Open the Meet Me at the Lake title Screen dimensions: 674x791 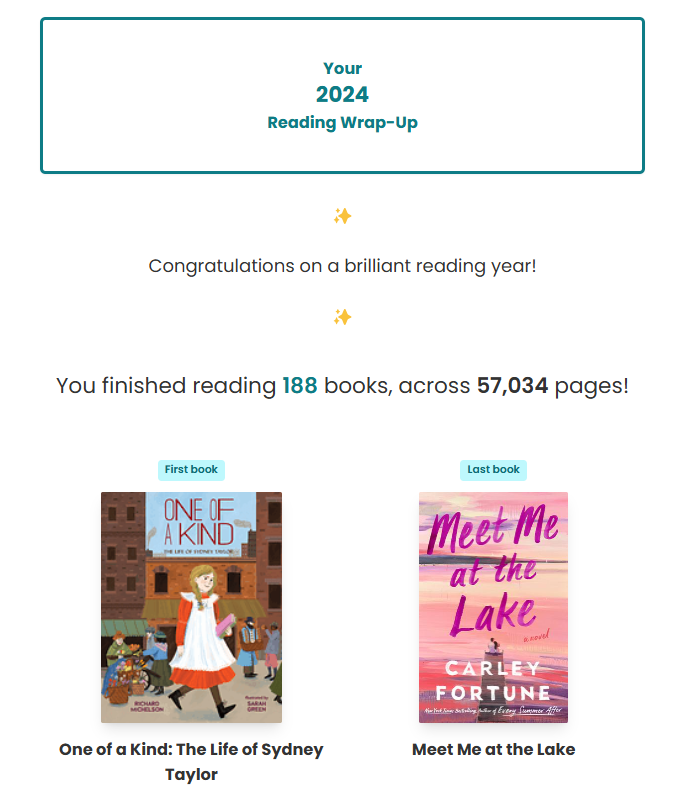coord(493,749)
